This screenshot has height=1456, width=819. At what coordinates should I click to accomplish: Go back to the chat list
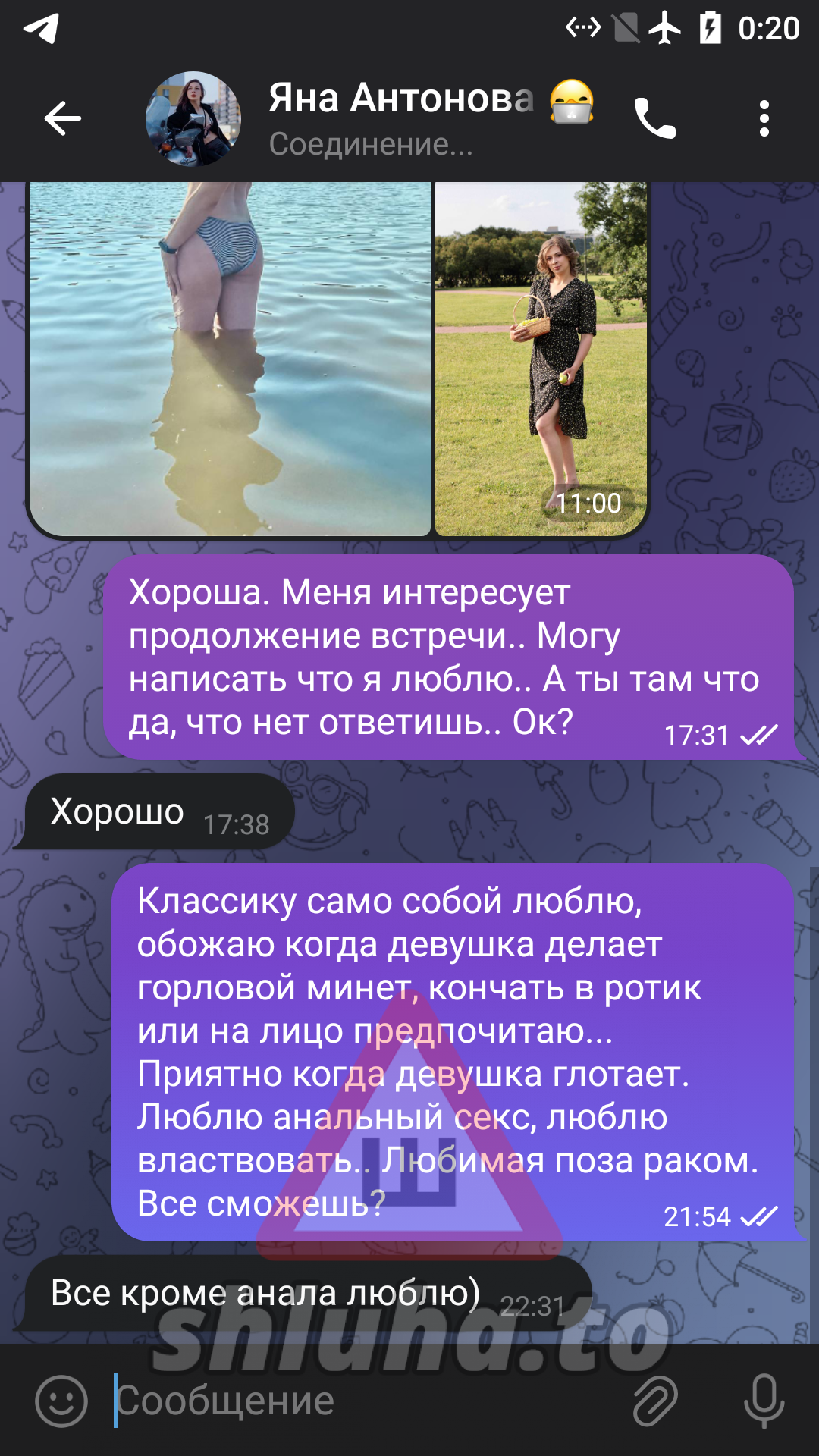[62, 118]
